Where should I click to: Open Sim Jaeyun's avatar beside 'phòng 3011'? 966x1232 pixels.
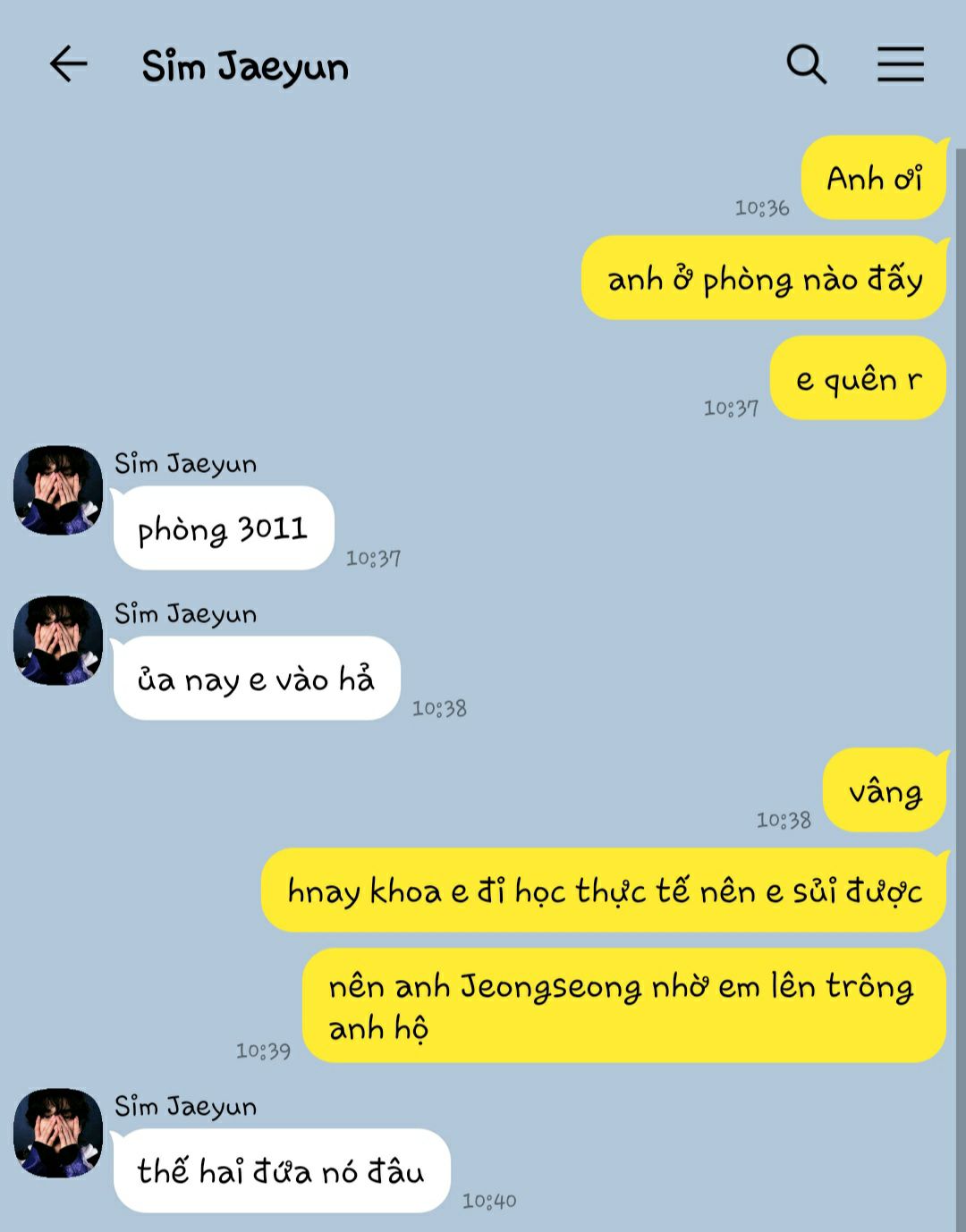click(x=58, y=491)
